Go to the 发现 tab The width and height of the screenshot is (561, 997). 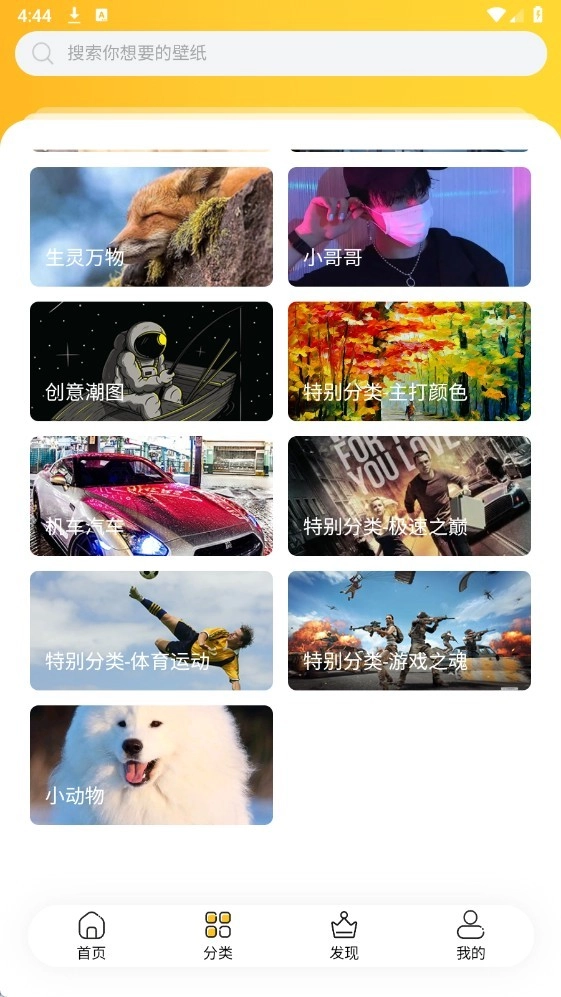(344, 936)
